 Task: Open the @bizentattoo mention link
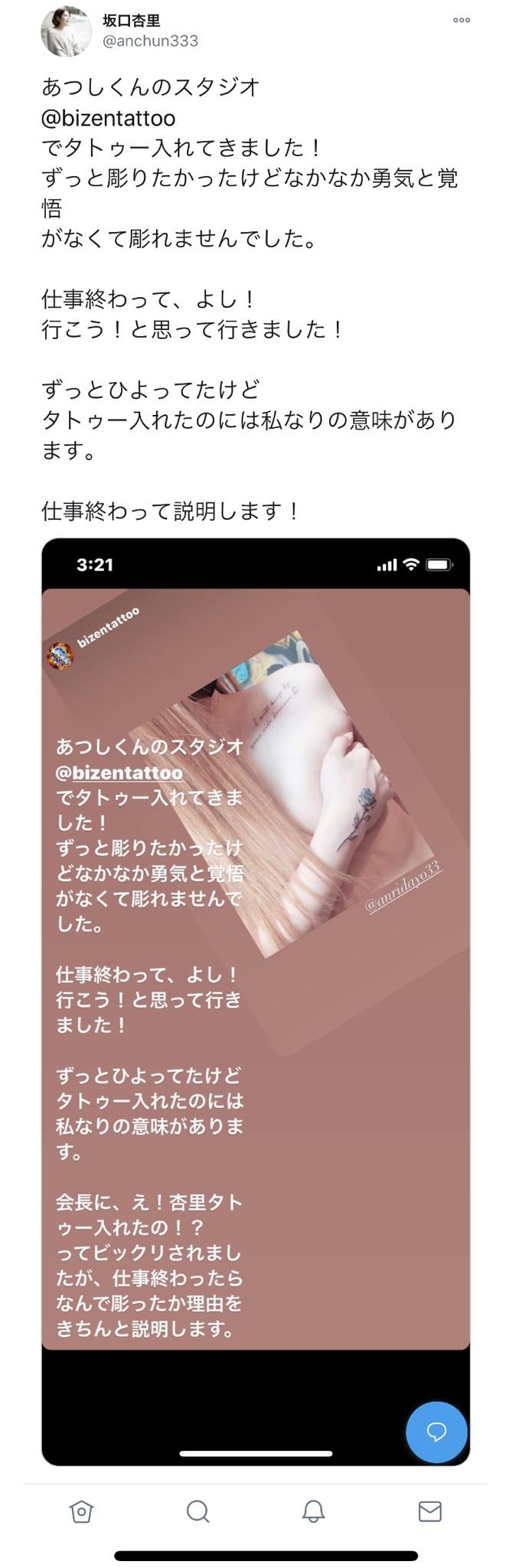pos(109,118)
